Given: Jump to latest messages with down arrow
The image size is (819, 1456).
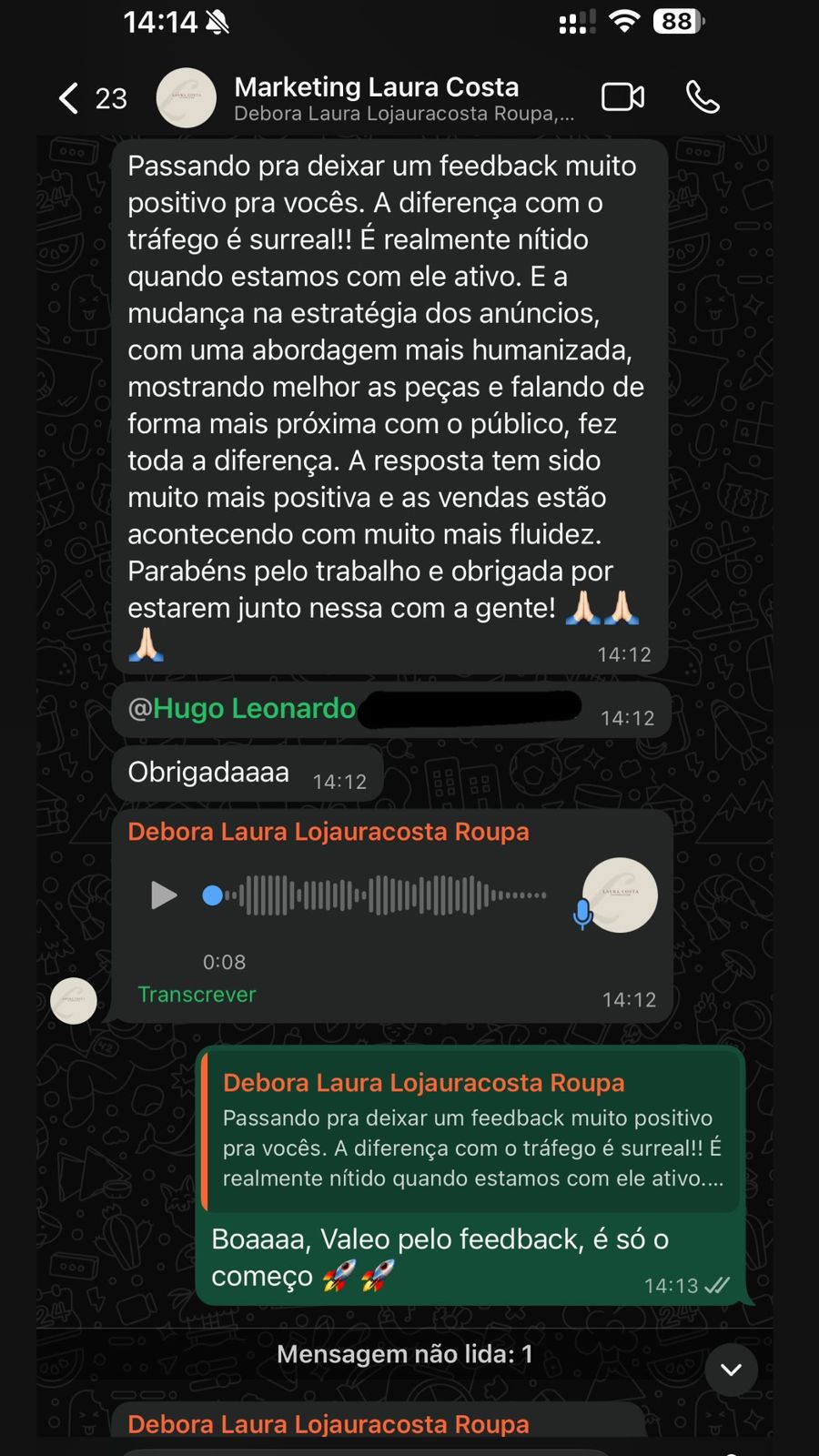Looking at the screenshot, I should (731, 1370).
